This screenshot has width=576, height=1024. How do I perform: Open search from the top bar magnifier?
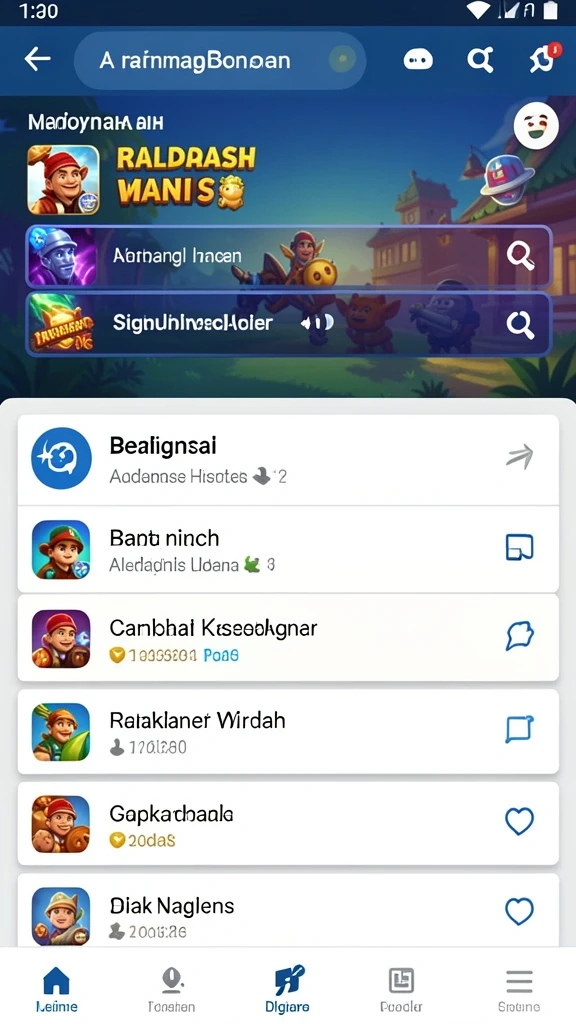tap(480, 60)
